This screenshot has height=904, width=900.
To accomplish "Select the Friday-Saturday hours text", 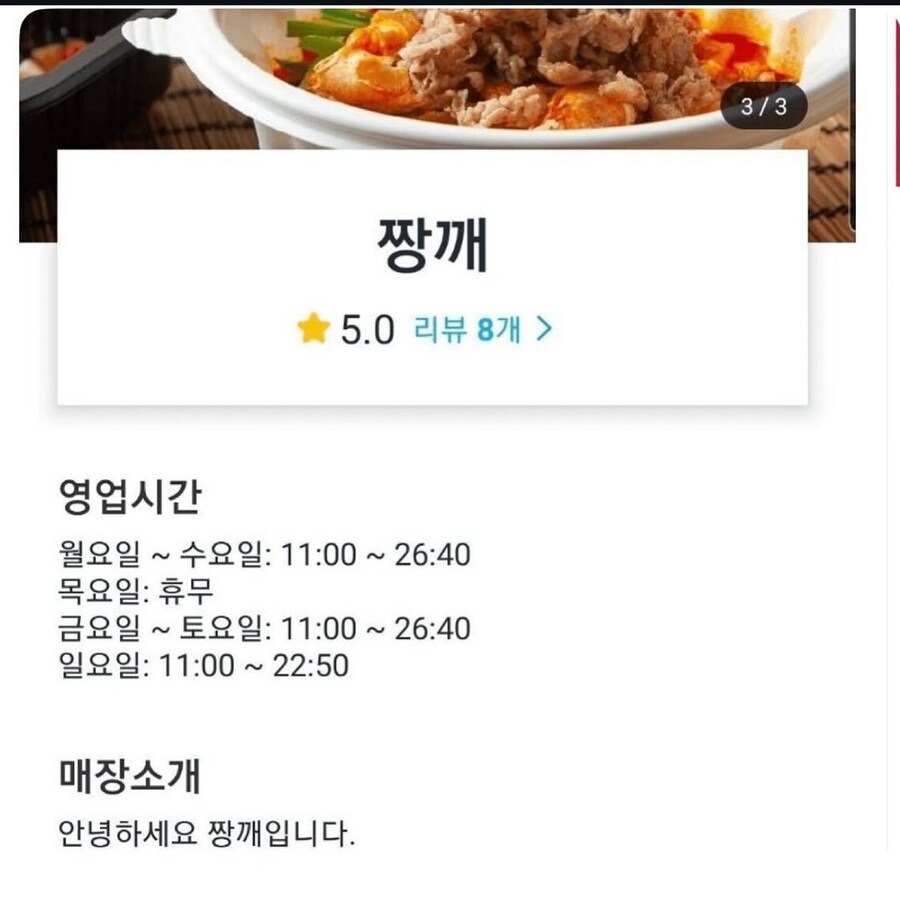I will (x=263, y=629).
